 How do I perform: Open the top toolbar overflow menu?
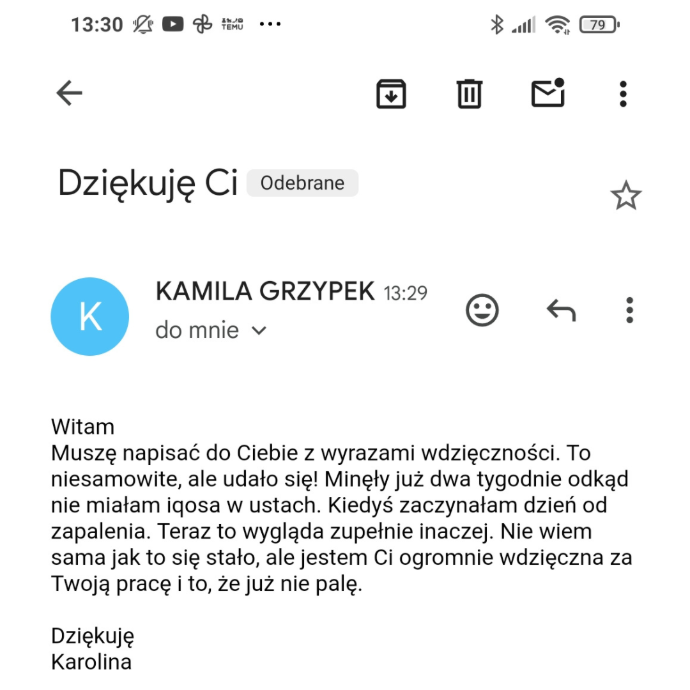pos(623,94)
